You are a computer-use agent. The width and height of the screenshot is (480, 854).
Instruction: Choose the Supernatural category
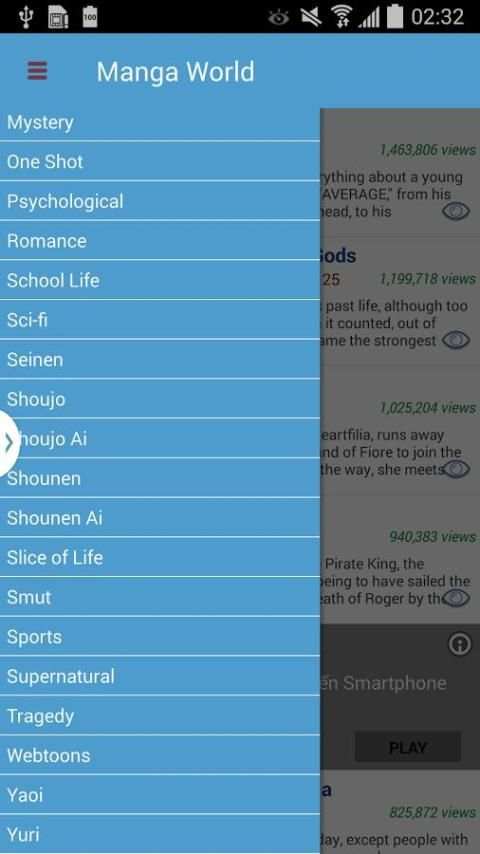point(160,676)
